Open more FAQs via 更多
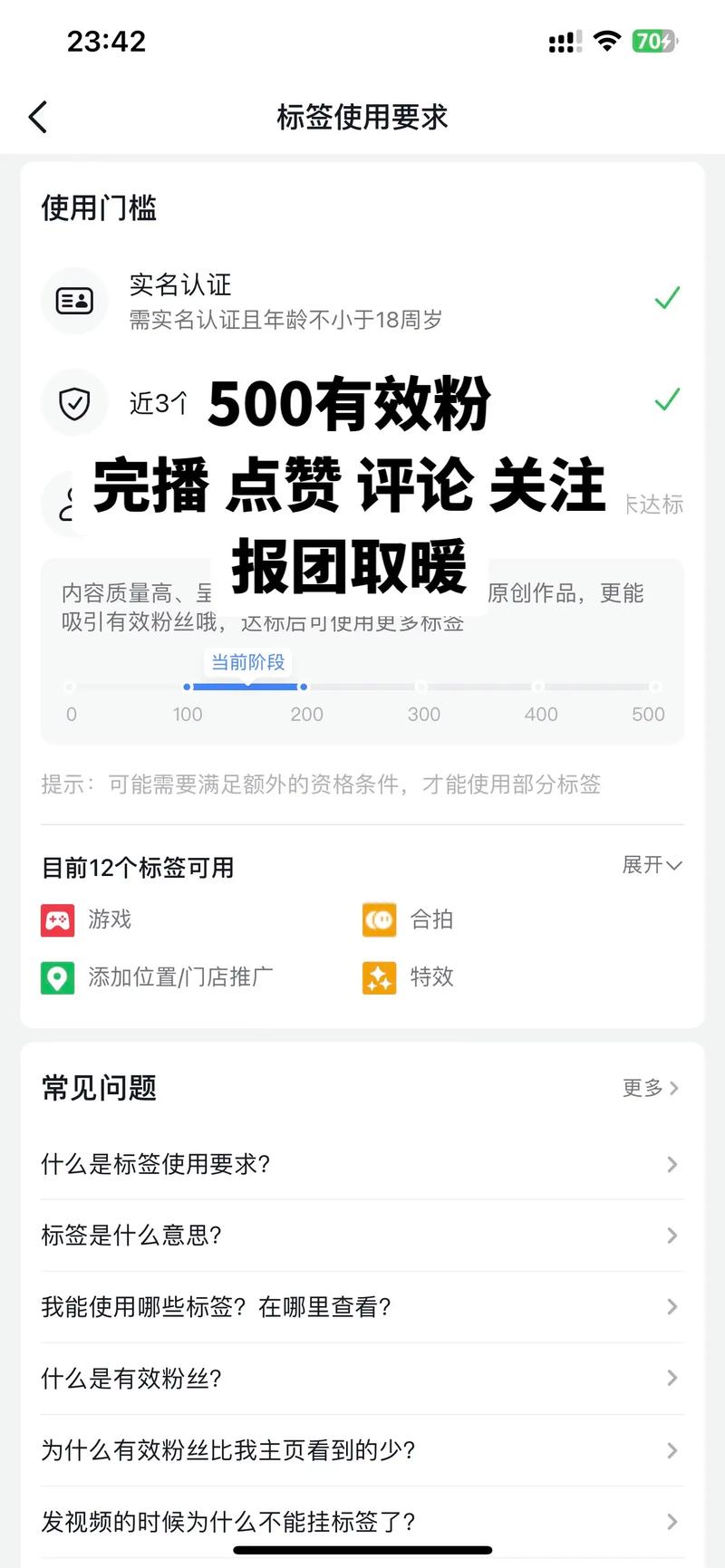 [x=651, y=1087]
